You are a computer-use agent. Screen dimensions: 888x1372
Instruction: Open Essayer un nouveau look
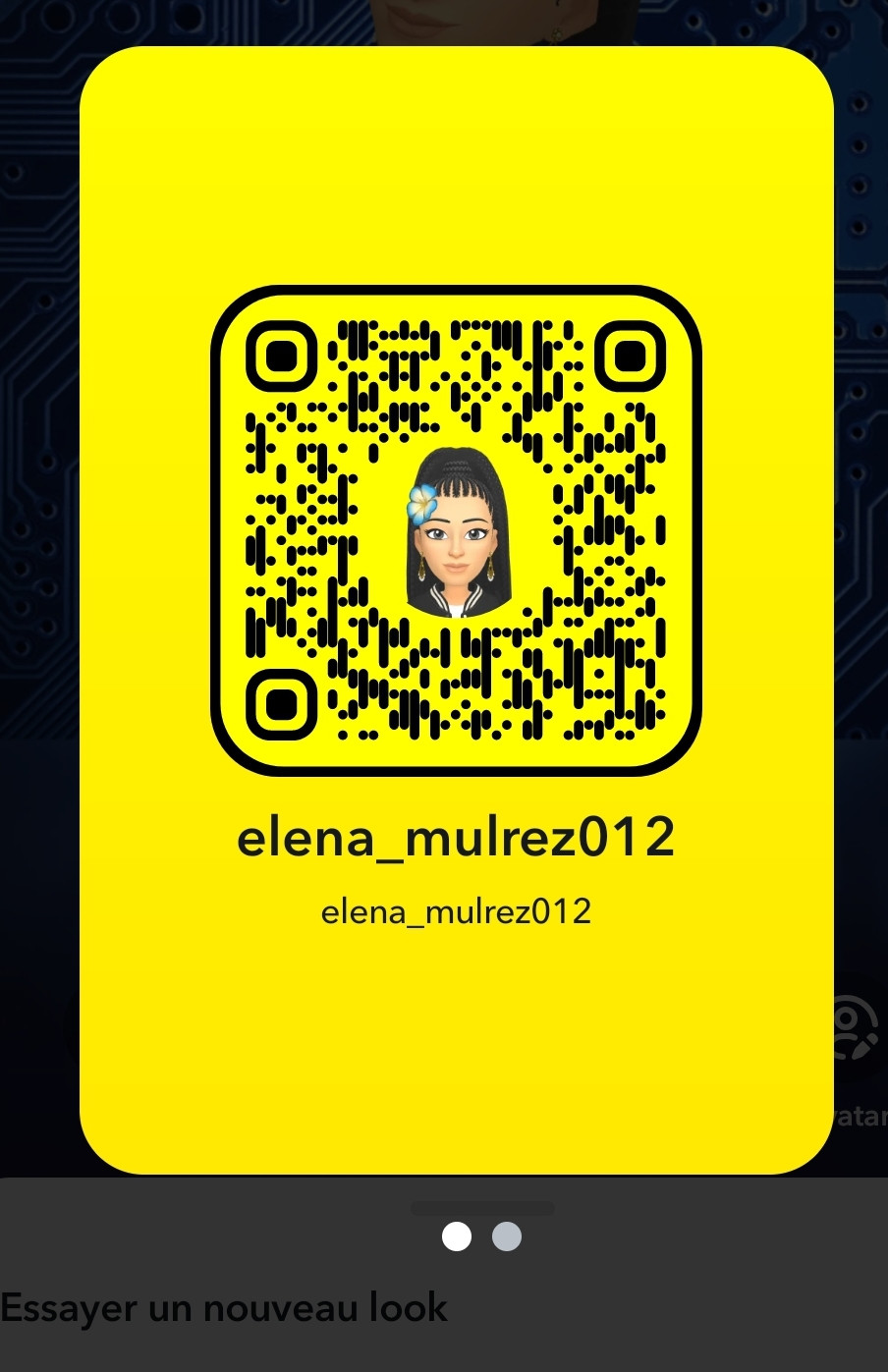(x=224, y=1308)
